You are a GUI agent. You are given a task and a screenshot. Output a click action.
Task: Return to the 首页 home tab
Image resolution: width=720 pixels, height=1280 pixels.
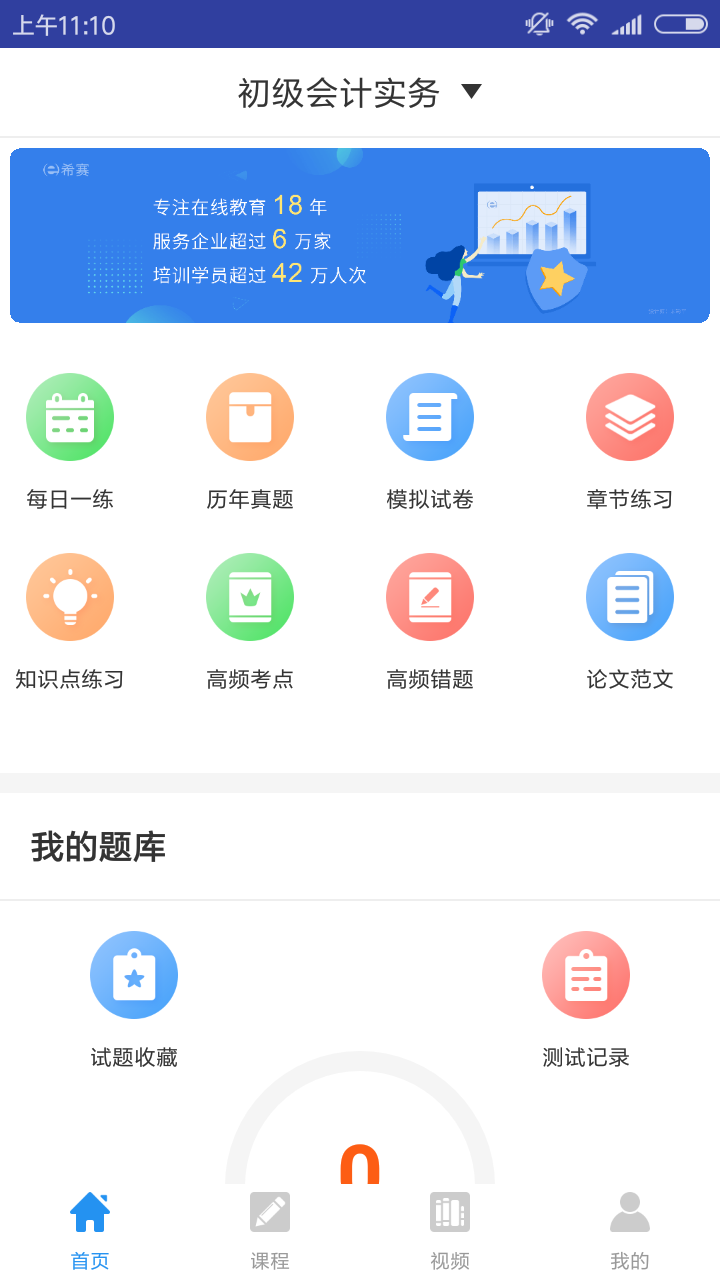(90, 1230)
